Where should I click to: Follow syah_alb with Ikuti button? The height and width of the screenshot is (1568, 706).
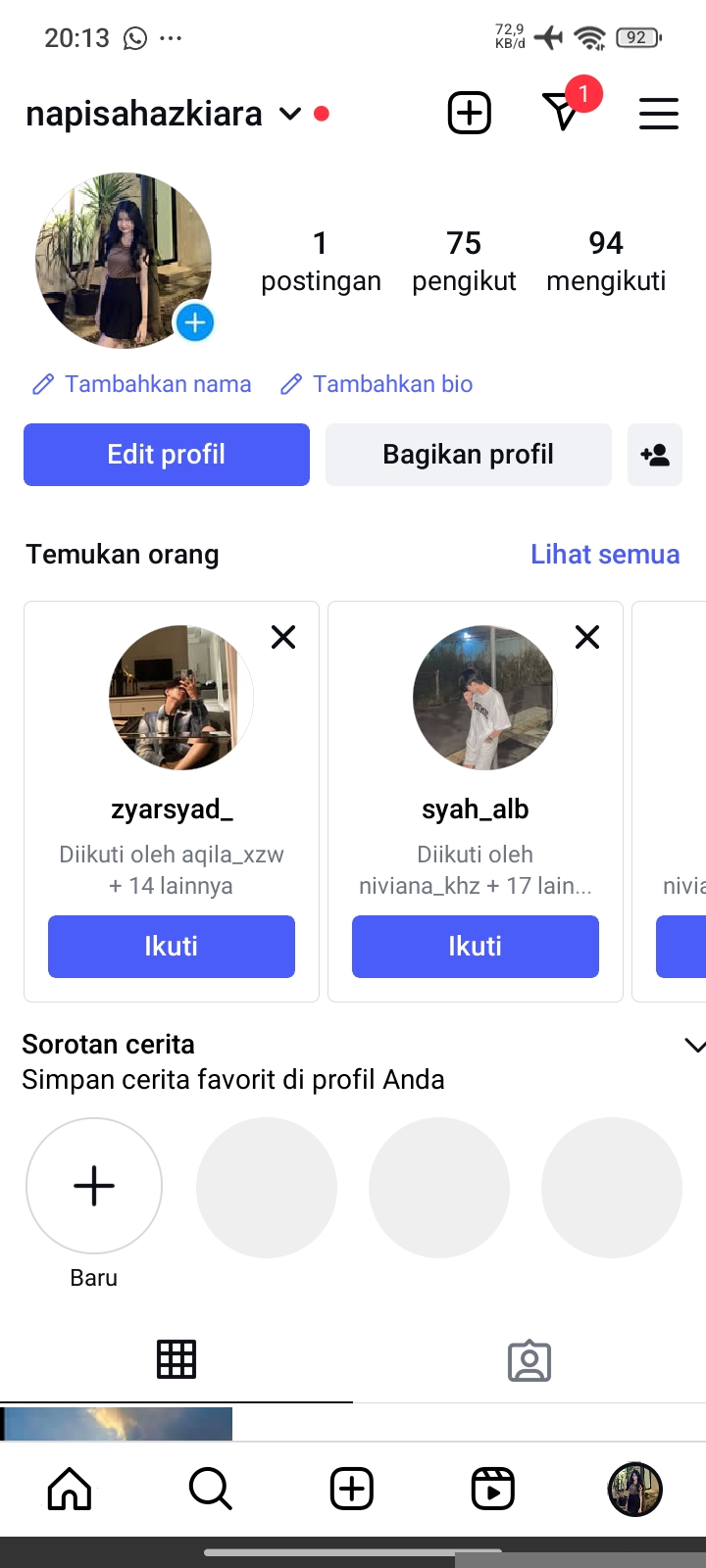coord(476,947)
